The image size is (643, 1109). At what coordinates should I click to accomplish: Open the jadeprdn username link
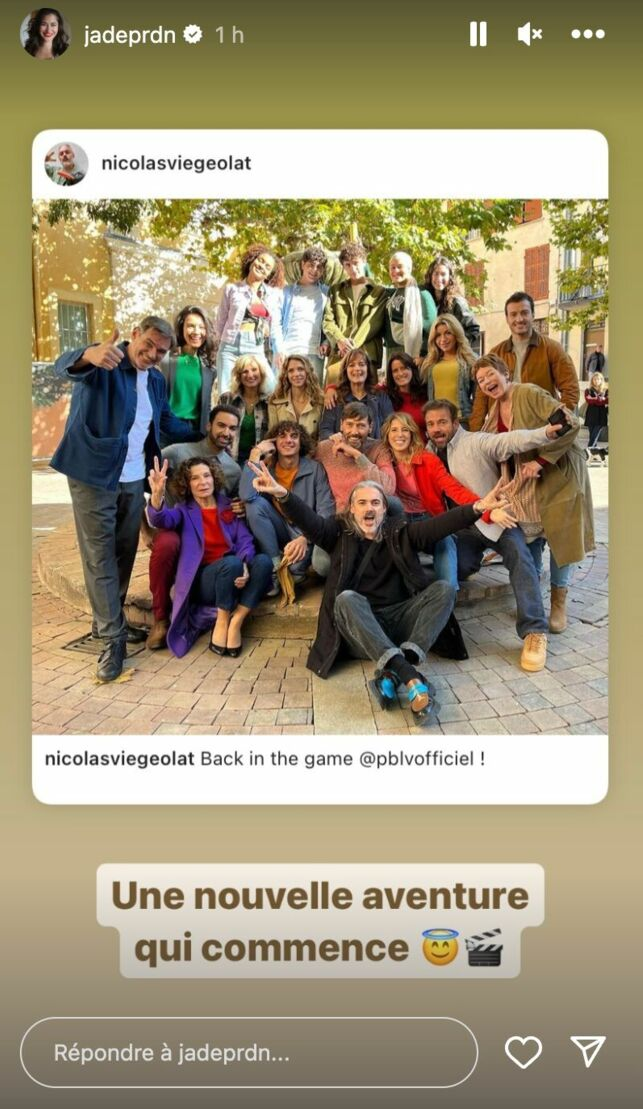pyautogui.click(x=129, y=35)
